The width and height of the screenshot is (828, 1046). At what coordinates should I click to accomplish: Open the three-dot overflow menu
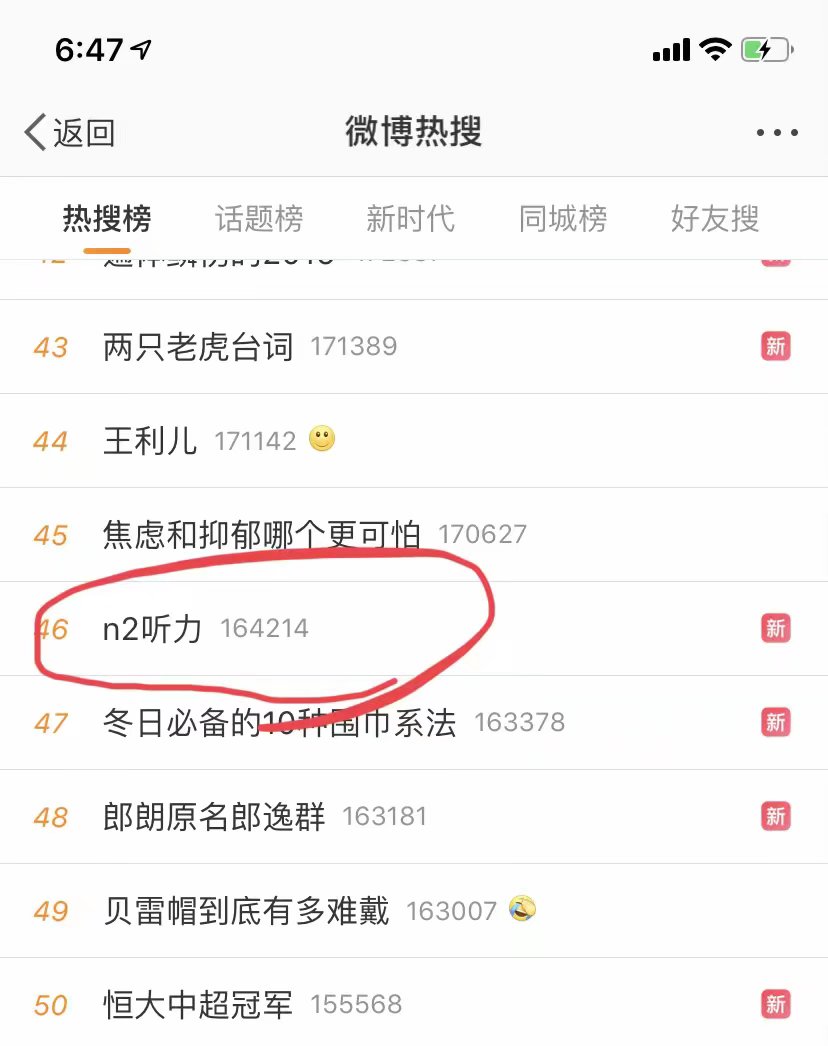coord(777,132)
